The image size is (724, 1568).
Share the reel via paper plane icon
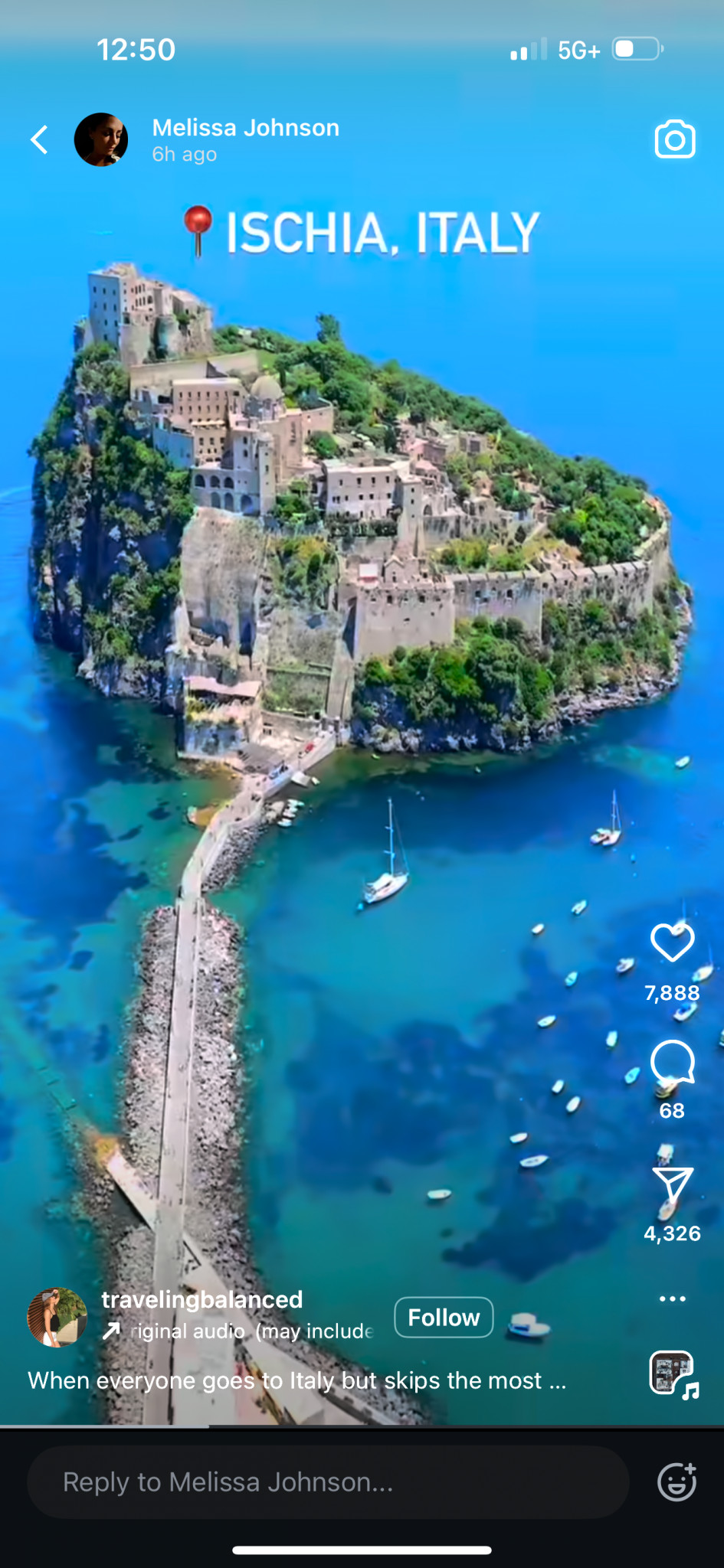tap(672, 1185)
